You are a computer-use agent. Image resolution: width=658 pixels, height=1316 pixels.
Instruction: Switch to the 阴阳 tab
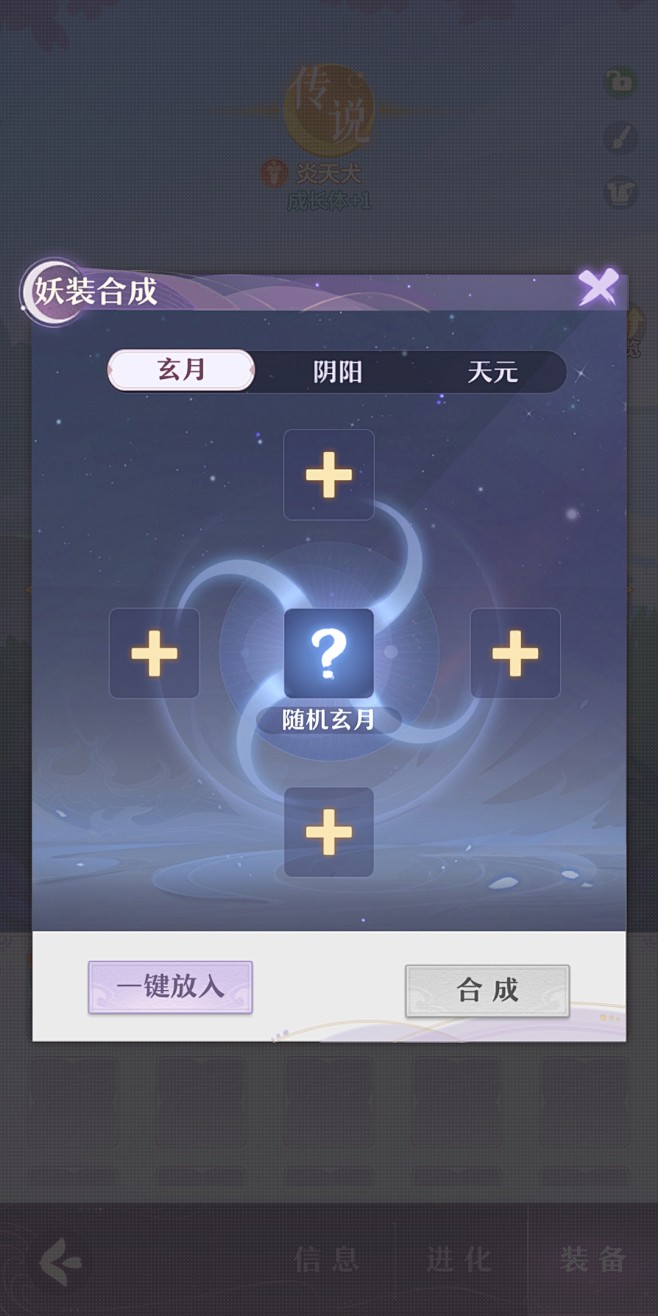pyautogui.click(x=337, y=372)
